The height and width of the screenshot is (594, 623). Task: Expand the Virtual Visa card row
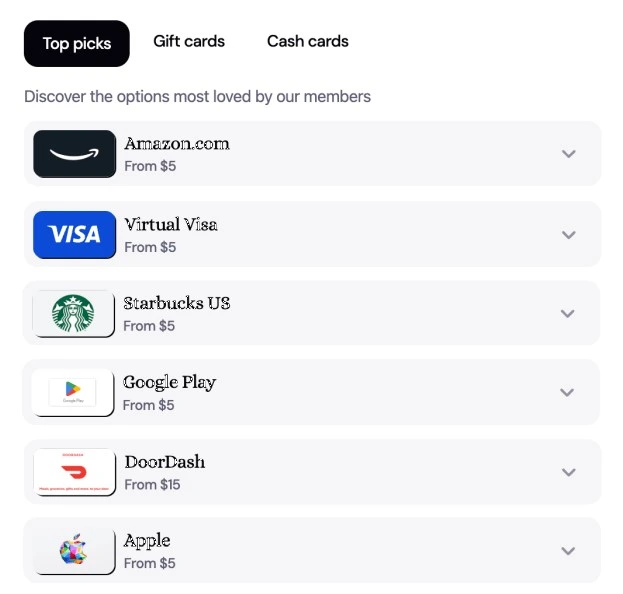pyautogui.click(x=569, y=235)
